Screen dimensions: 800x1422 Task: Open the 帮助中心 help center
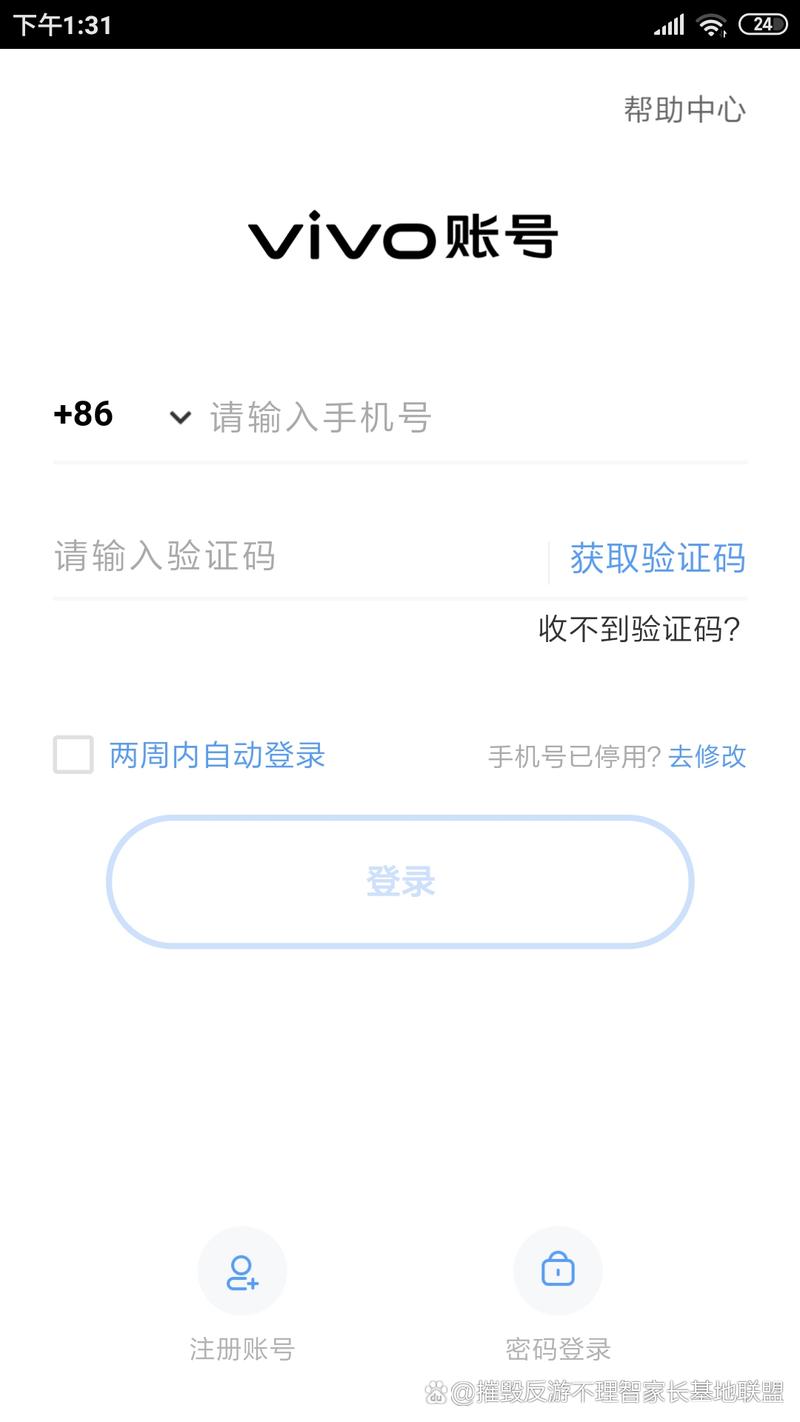point(684,109)
